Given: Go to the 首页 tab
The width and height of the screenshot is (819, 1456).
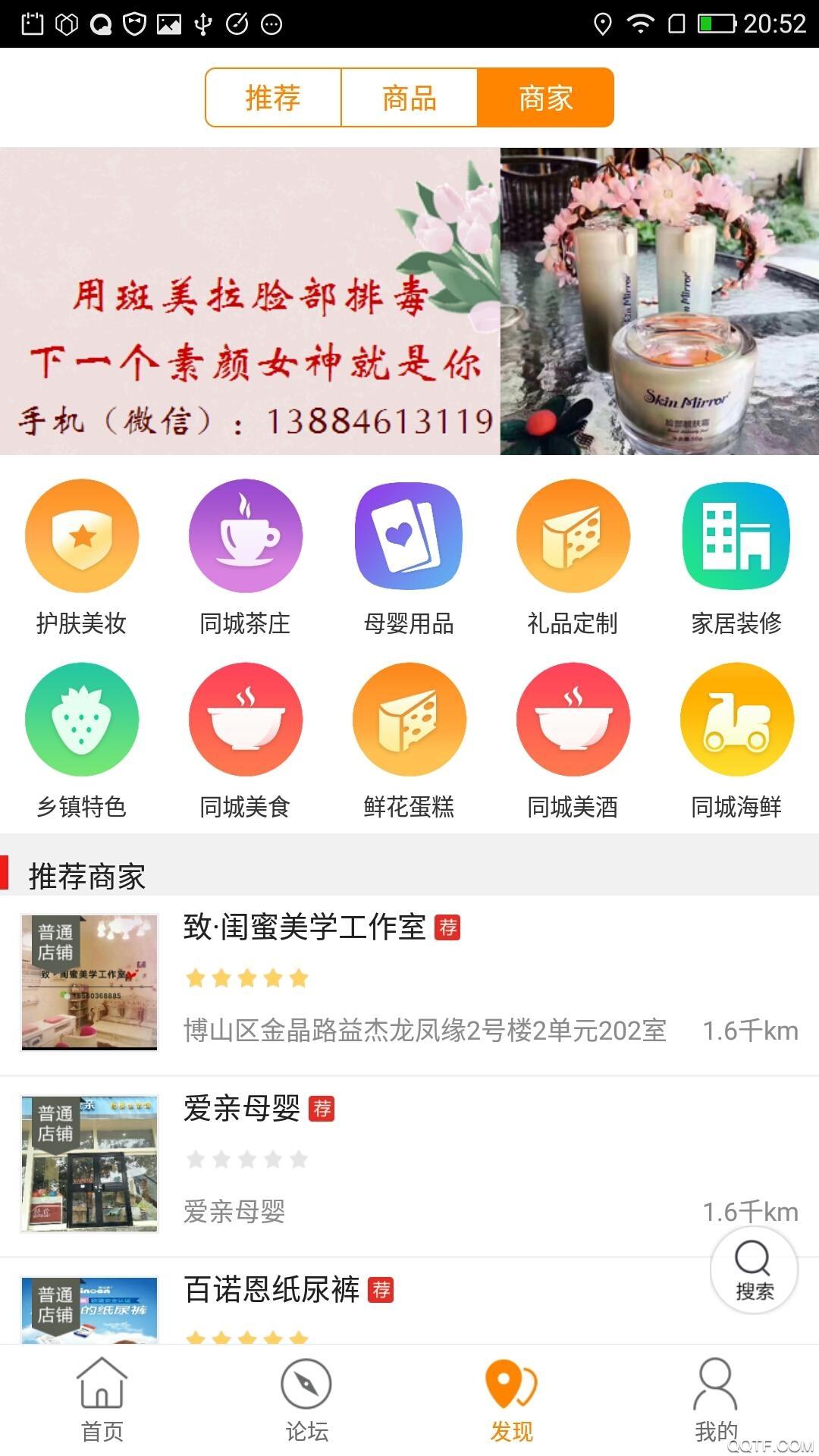Looking at the screenshot, I should [102, 1400].
